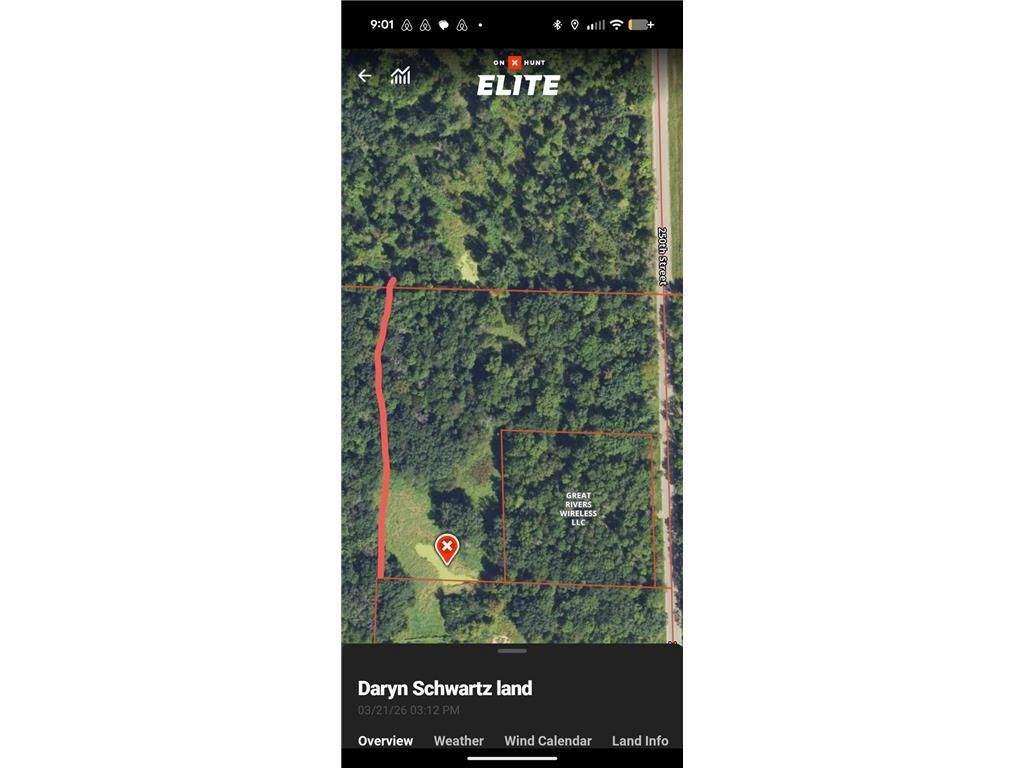Open the Land Info tab
Screen dimensions: 1024x768
640,741
